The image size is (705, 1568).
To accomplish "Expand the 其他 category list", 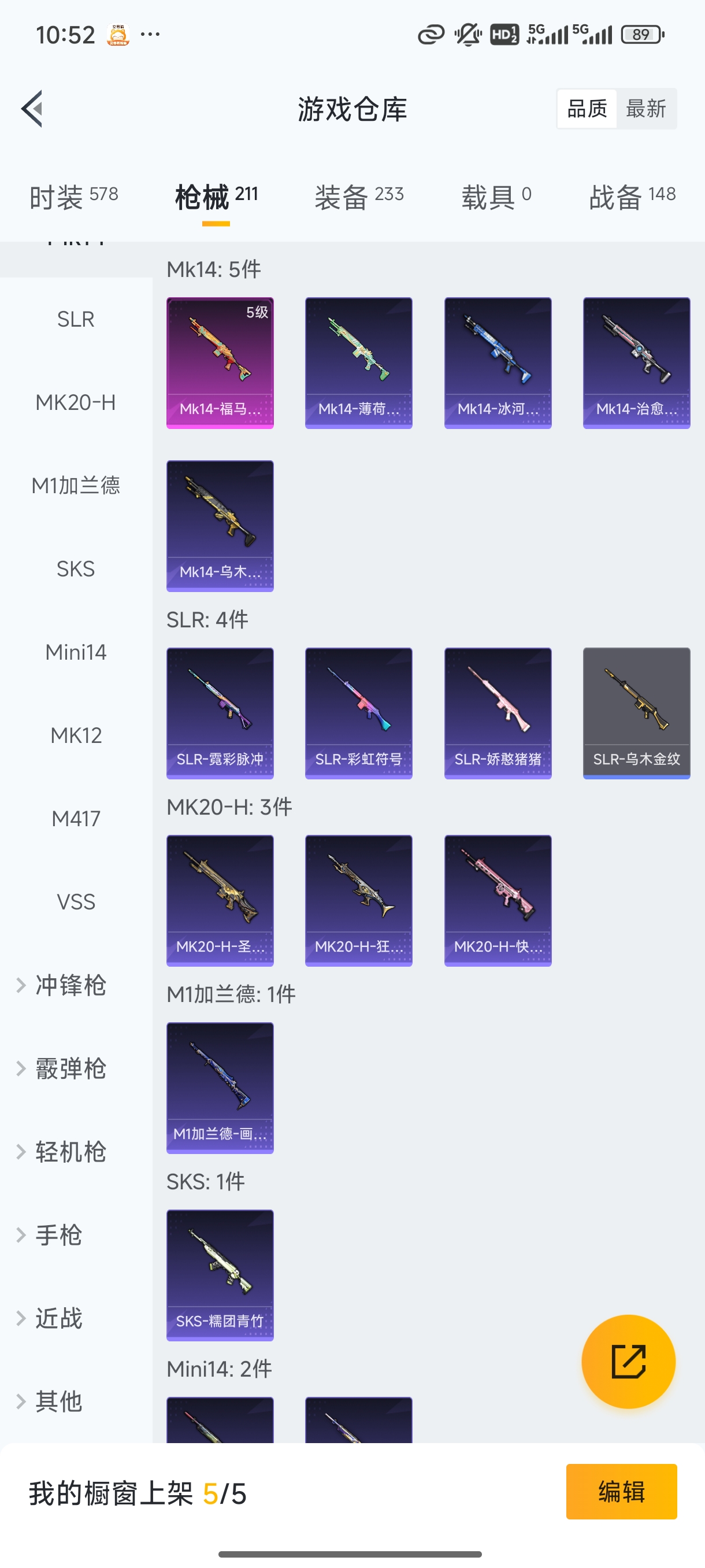I will tap(58, 1402).
